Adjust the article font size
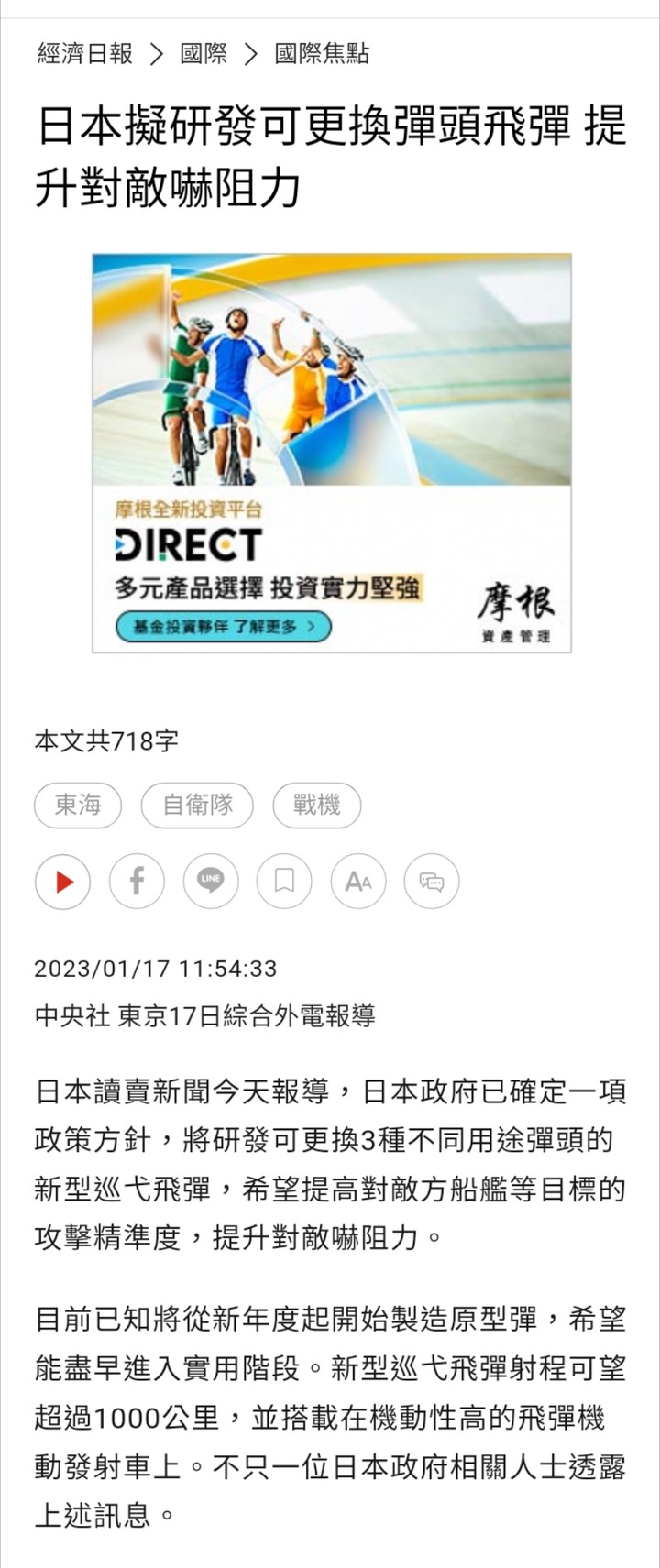The width and height of the screenshot is (660, 1568). coord(358,882)
